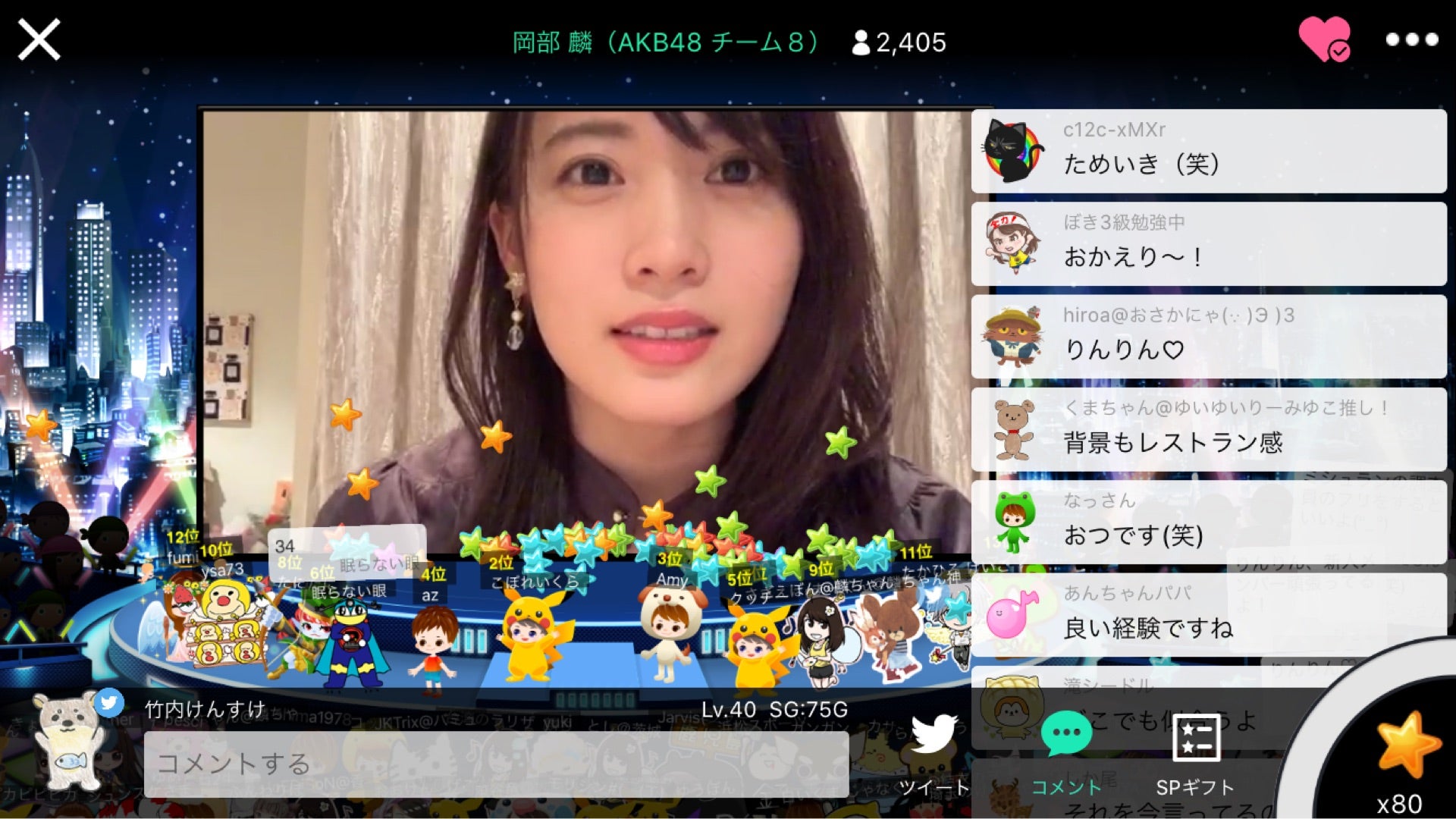Open c12c-xMXr's comment ためいき（笑）
The width and height of the screenshot is (1456, 819).
tap(1208, 150)
